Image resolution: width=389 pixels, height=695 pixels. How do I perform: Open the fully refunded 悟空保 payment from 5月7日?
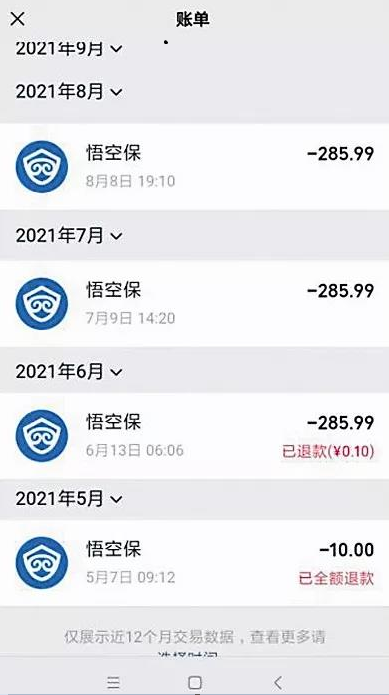click(x=194, y=563)
